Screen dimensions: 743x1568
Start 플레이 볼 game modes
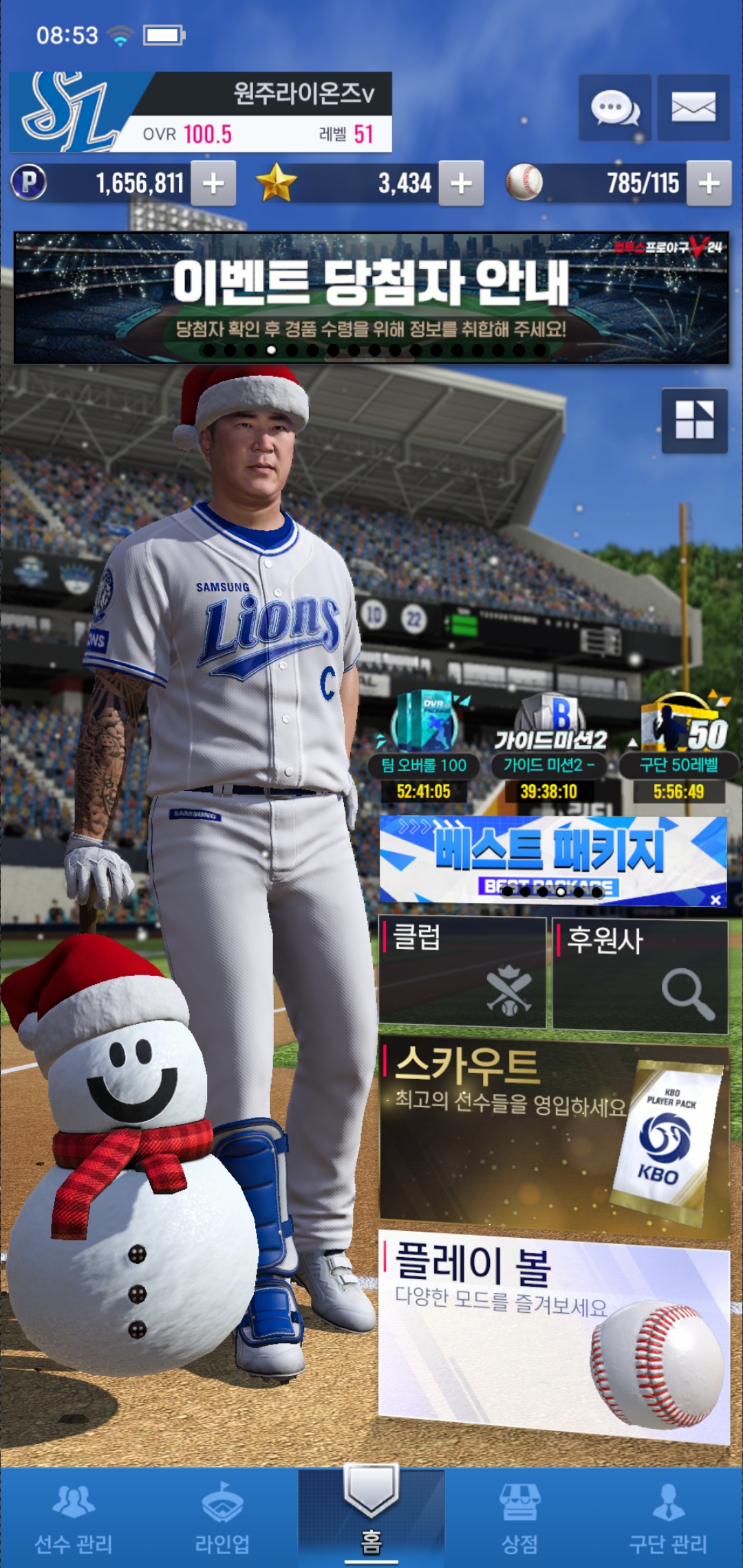(554, 1334)
